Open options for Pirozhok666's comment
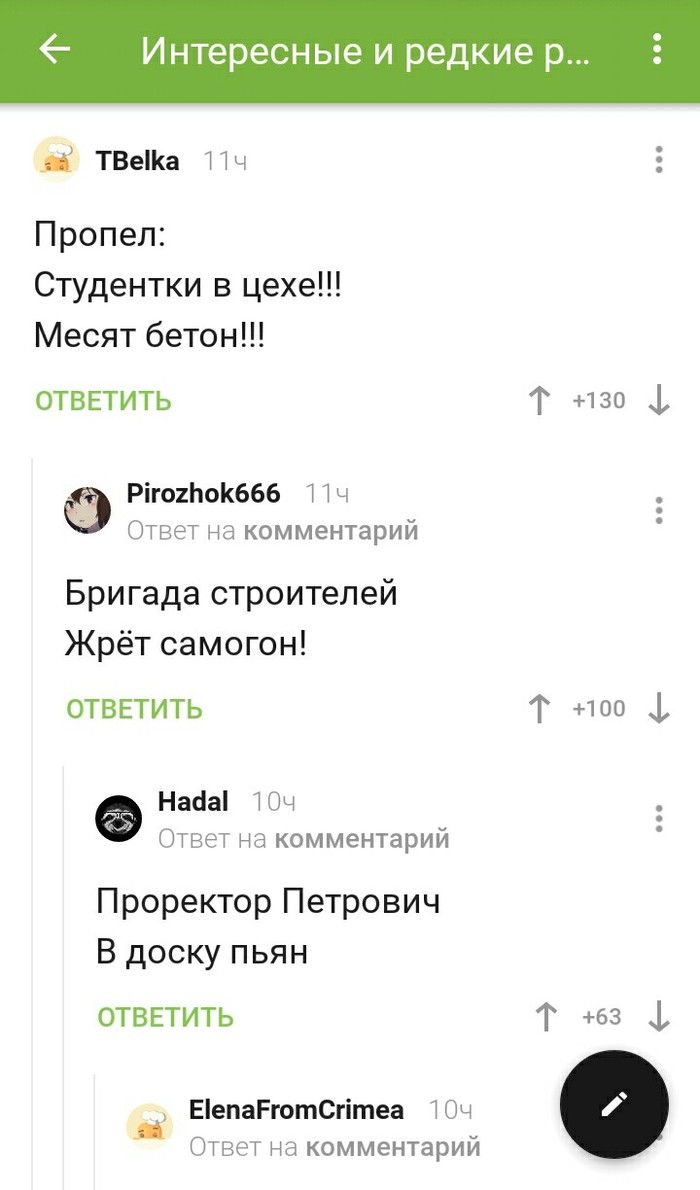 coord(659,509)
